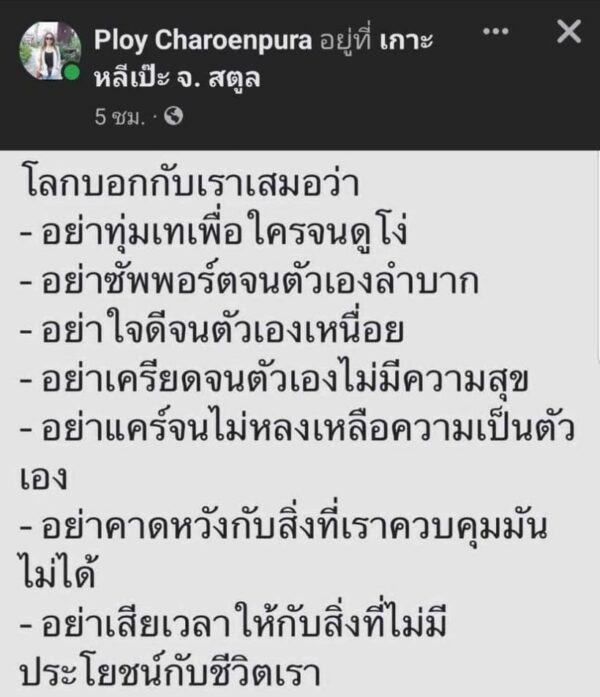This screenshot has height=697, width=600.
Task: Open the เกาะหลีเป๊ะ จ. สตูล location page
Action: point(177,77)
